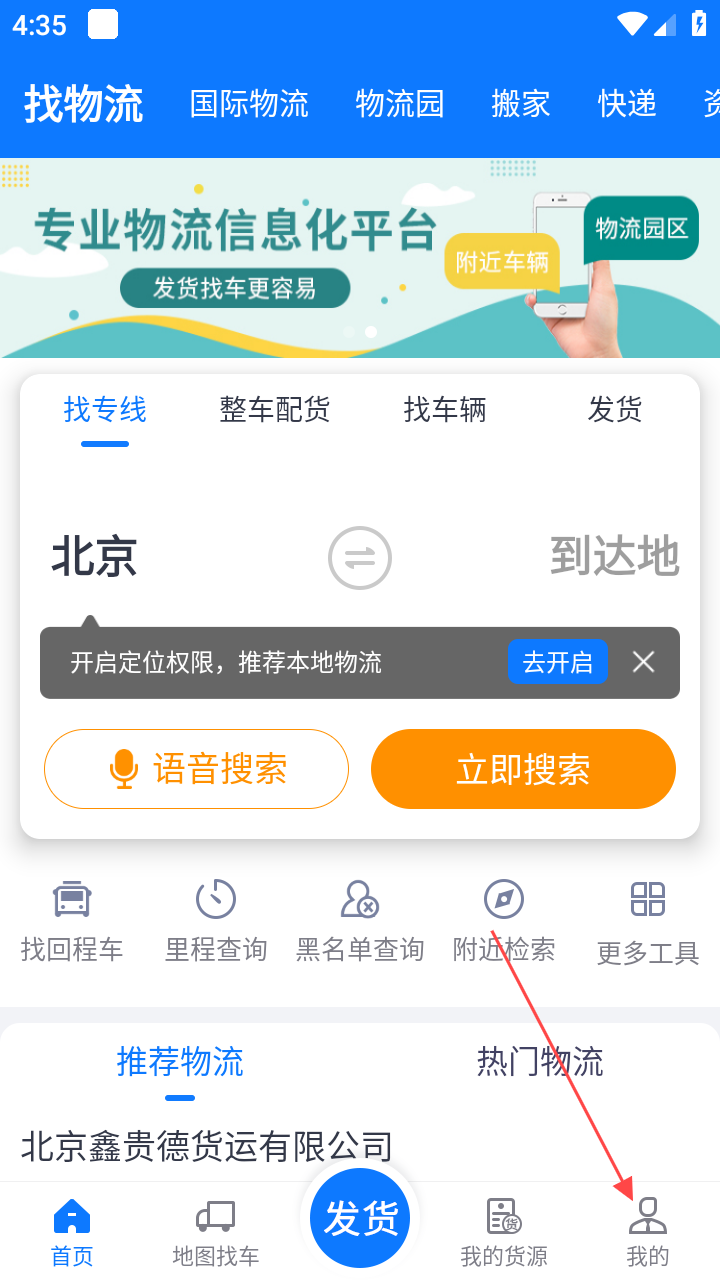Swap departure and destination cities
This screenshot has height=1280, width=720.
360,557
